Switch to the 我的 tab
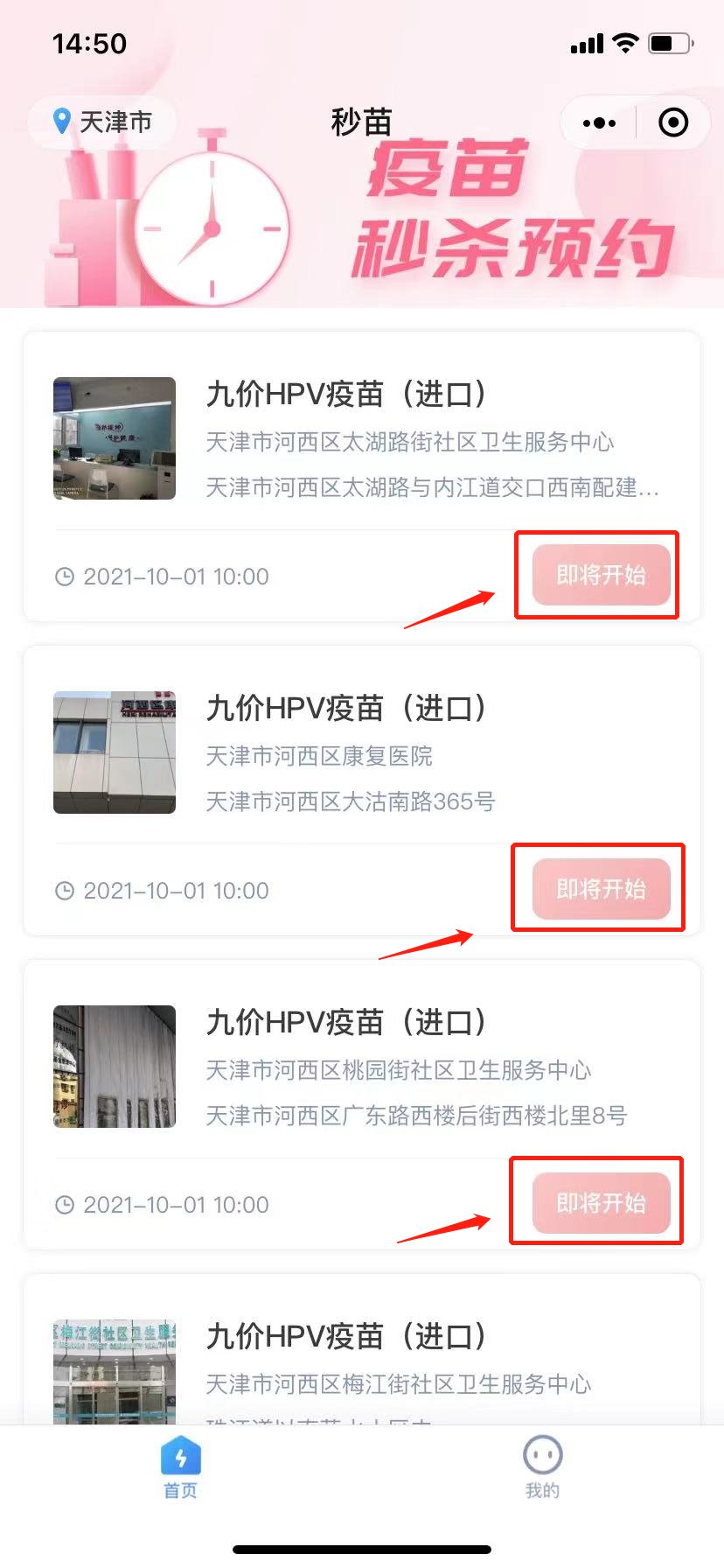The width and height of the screenshot is (724, 1568). (x=542, y=1466)
